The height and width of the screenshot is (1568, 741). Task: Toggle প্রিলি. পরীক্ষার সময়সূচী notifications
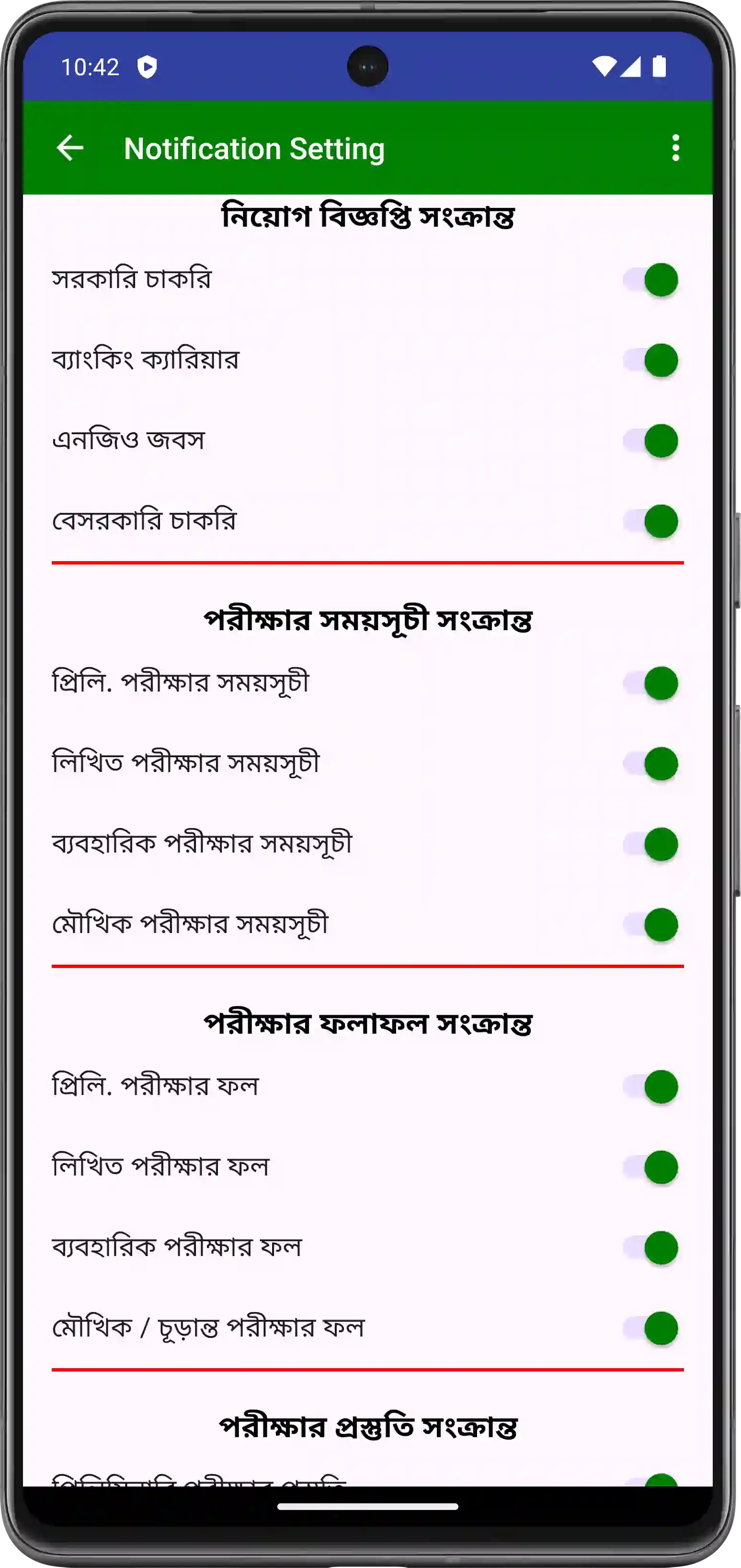(650, 683)
